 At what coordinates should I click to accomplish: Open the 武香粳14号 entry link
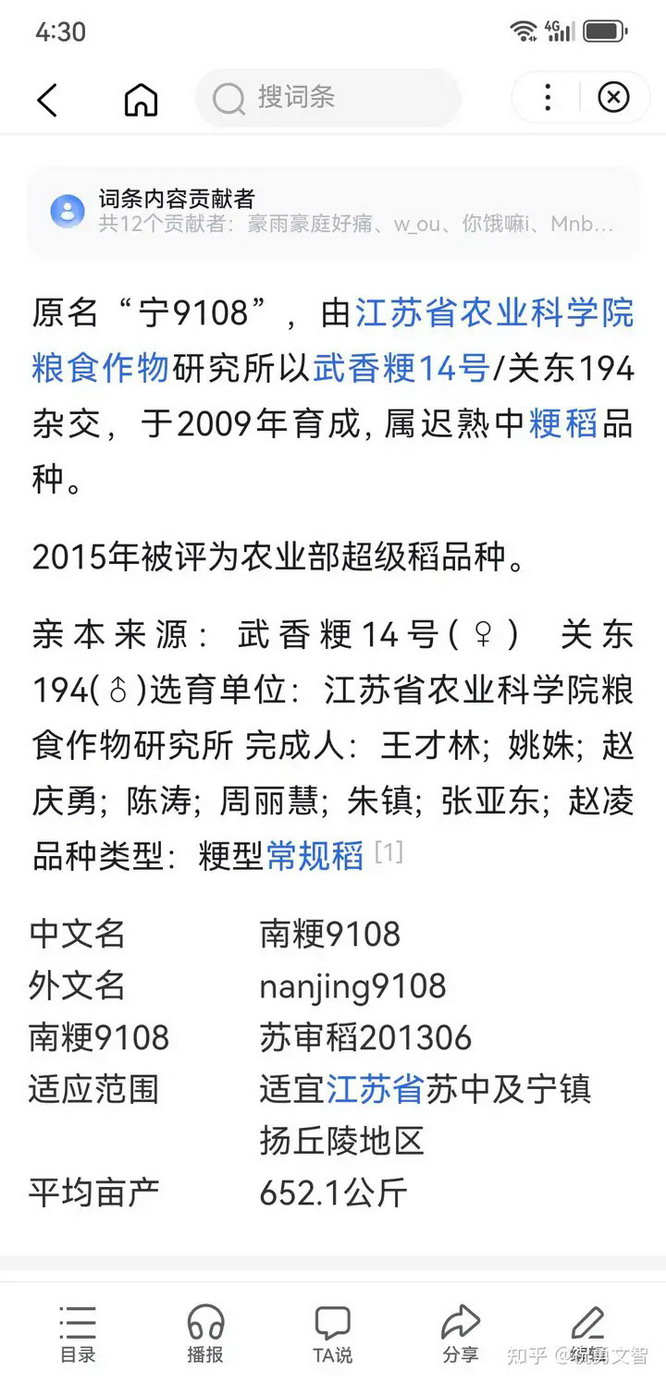[x=400, y=369]
